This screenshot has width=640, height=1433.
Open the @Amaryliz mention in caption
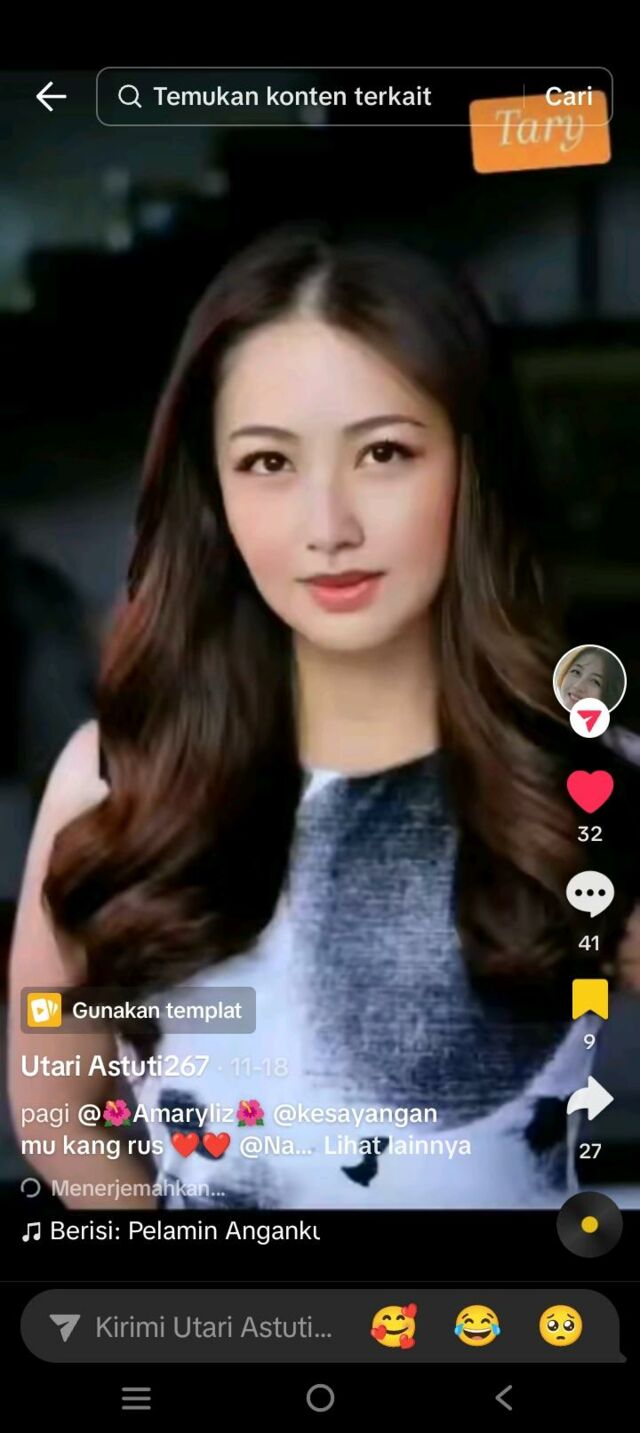[x=172, y=1113]
